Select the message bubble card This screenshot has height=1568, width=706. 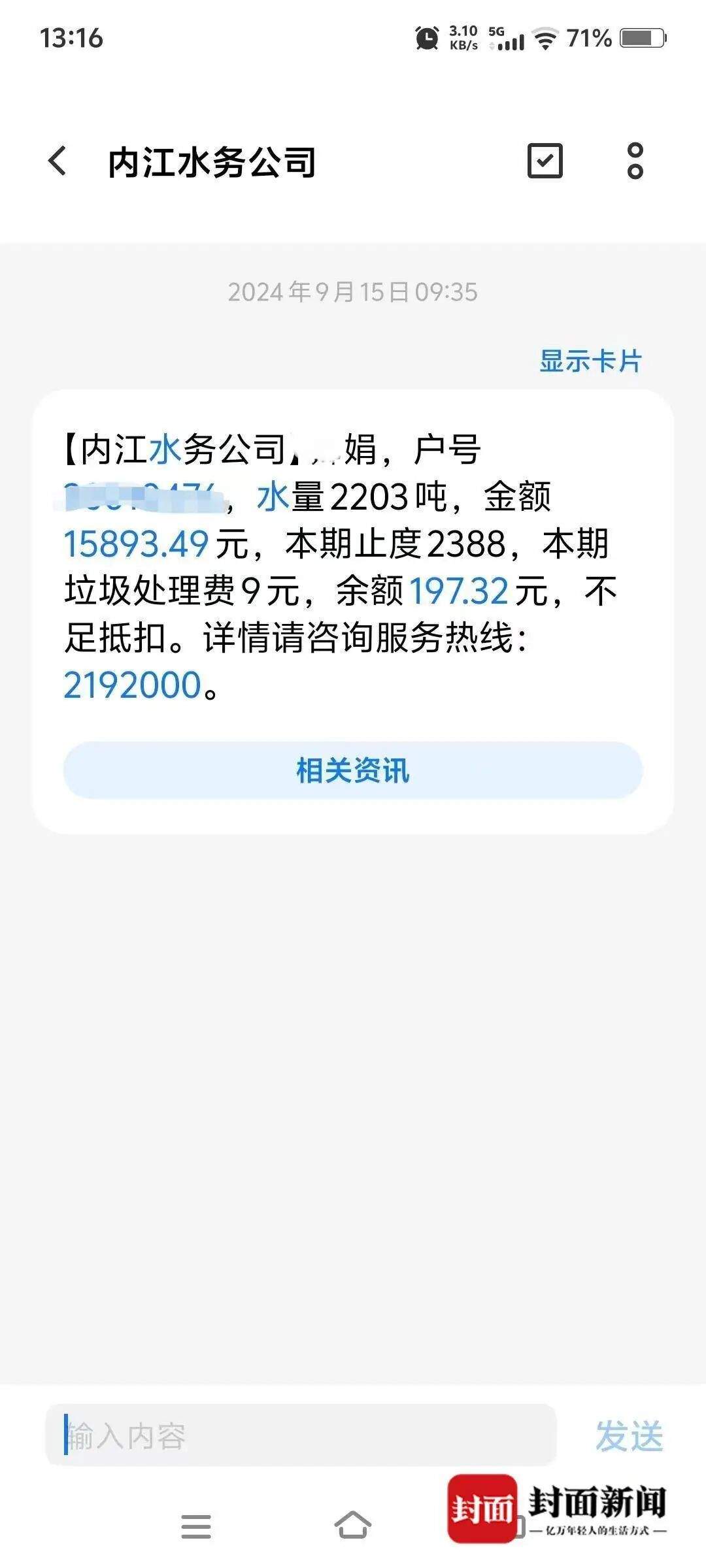tap(353, 588)
